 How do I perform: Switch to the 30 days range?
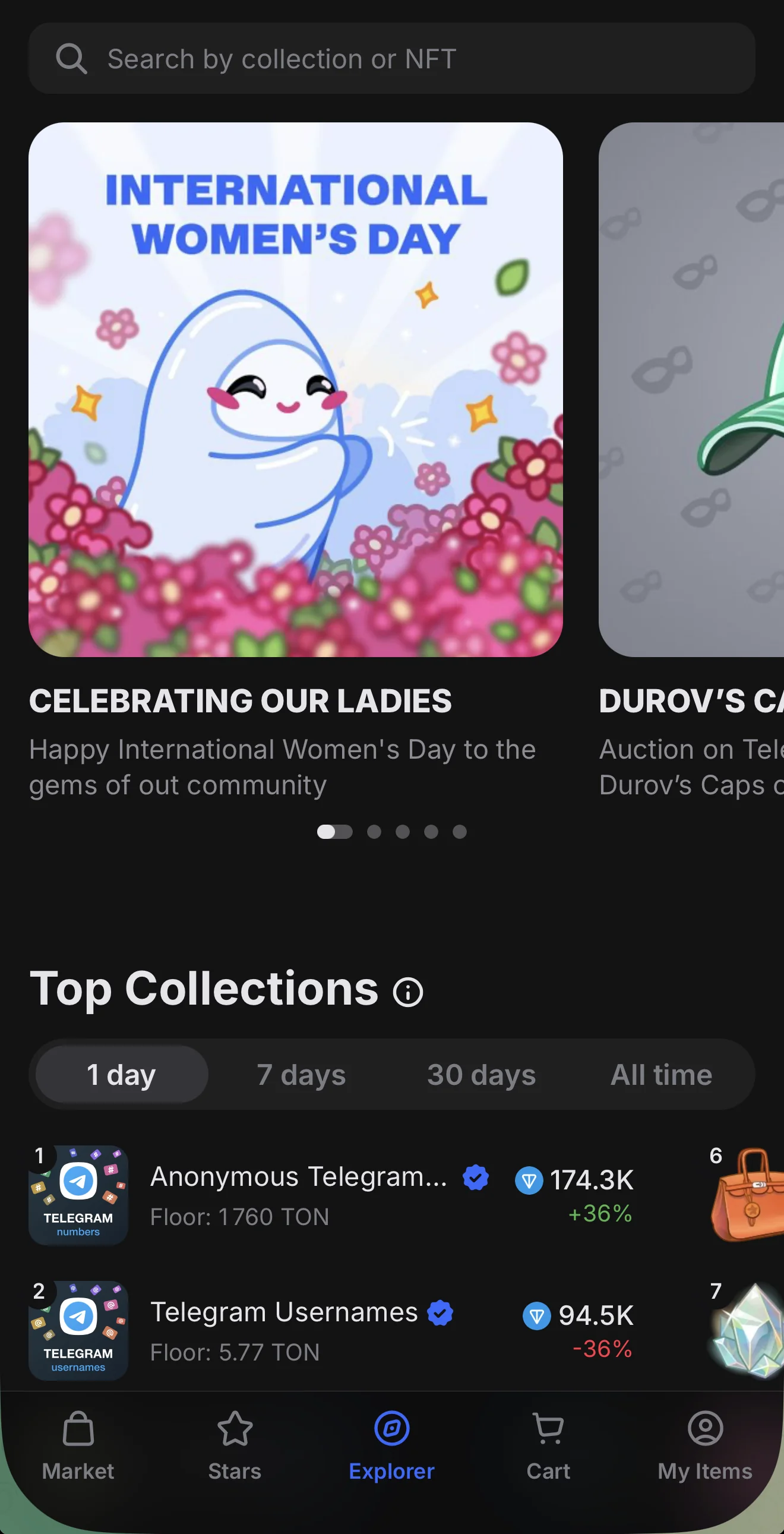pyautogui.click(x=481, y=1074)
